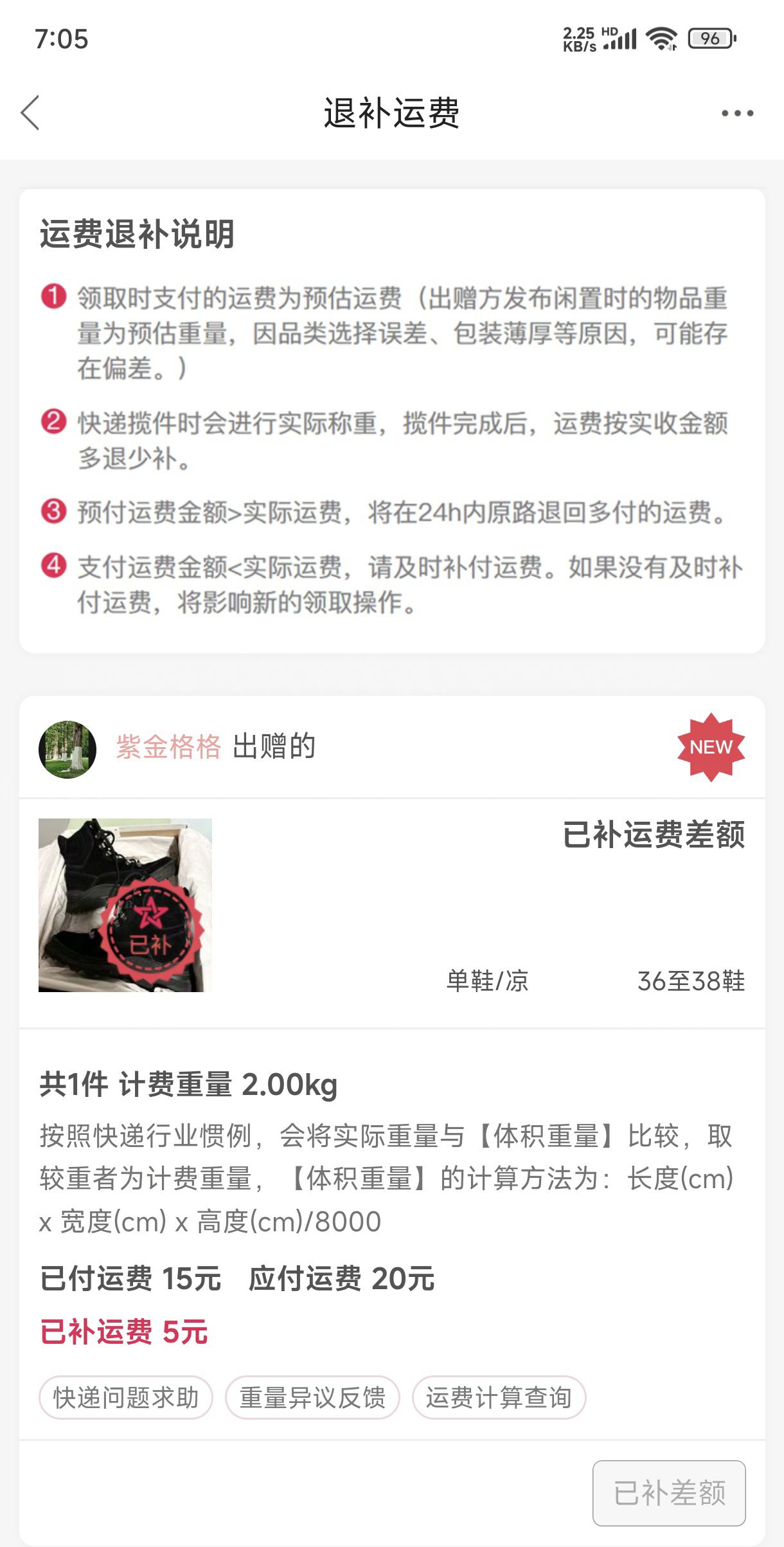Tap the 已补差额 button
Viewport: 784px width, 1547px height.
tap(669, 1493)
